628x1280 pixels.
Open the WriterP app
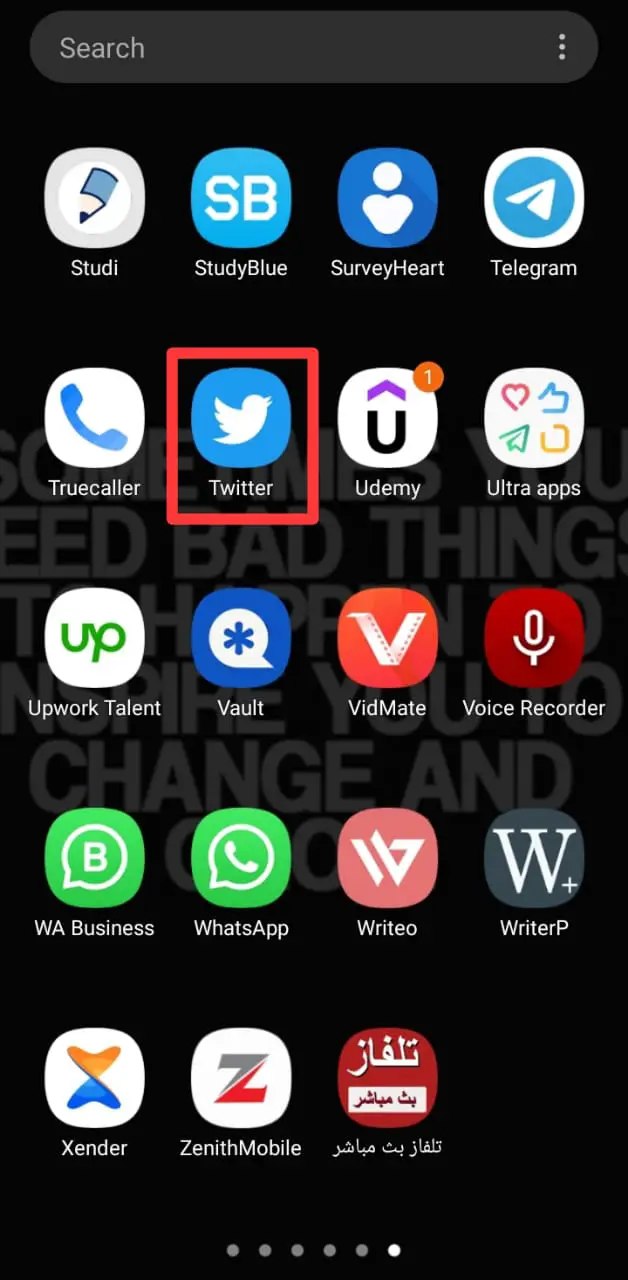point(534,858)
